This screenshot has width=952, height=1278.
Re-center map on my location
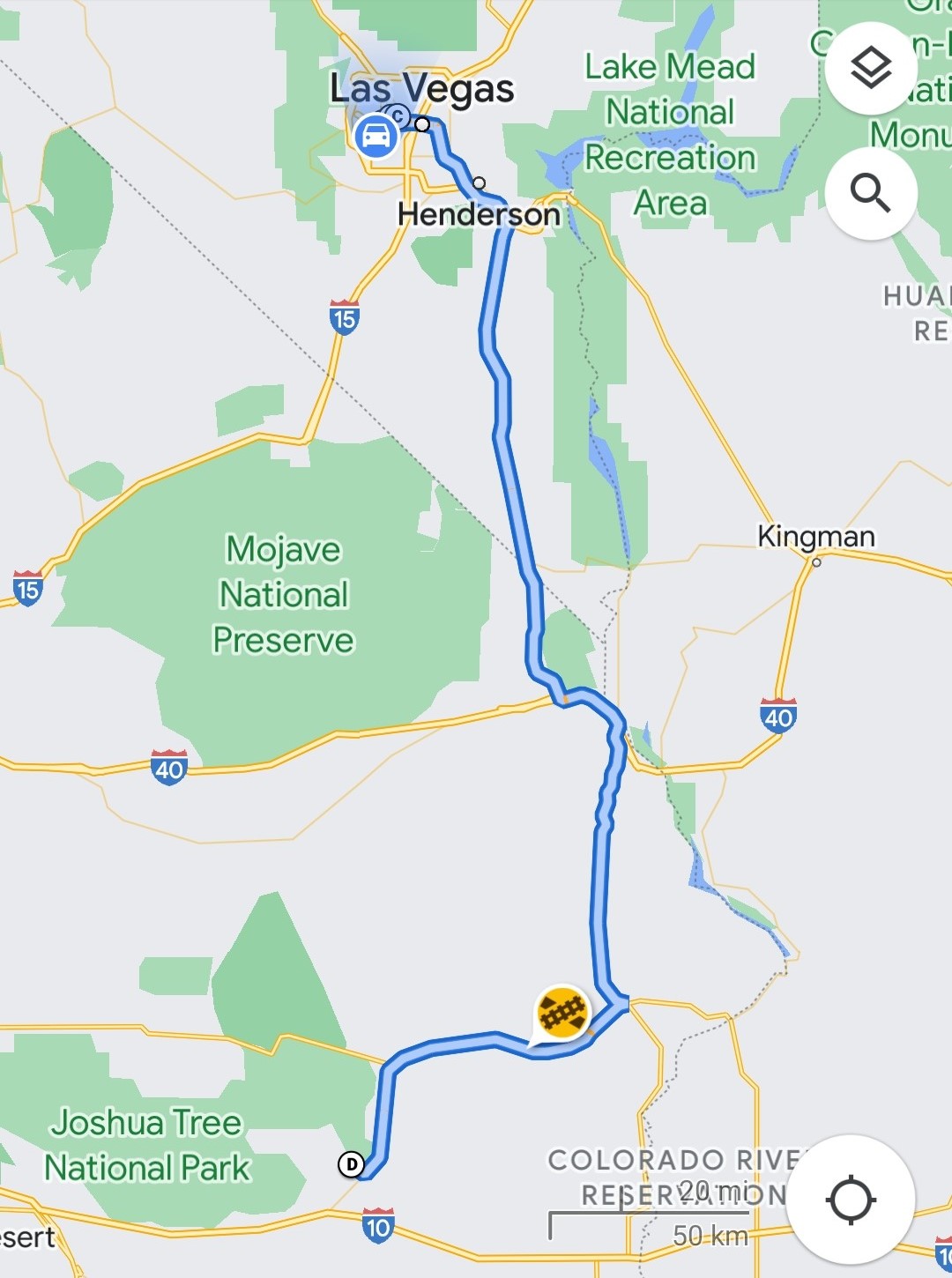tap(851, 1200)
